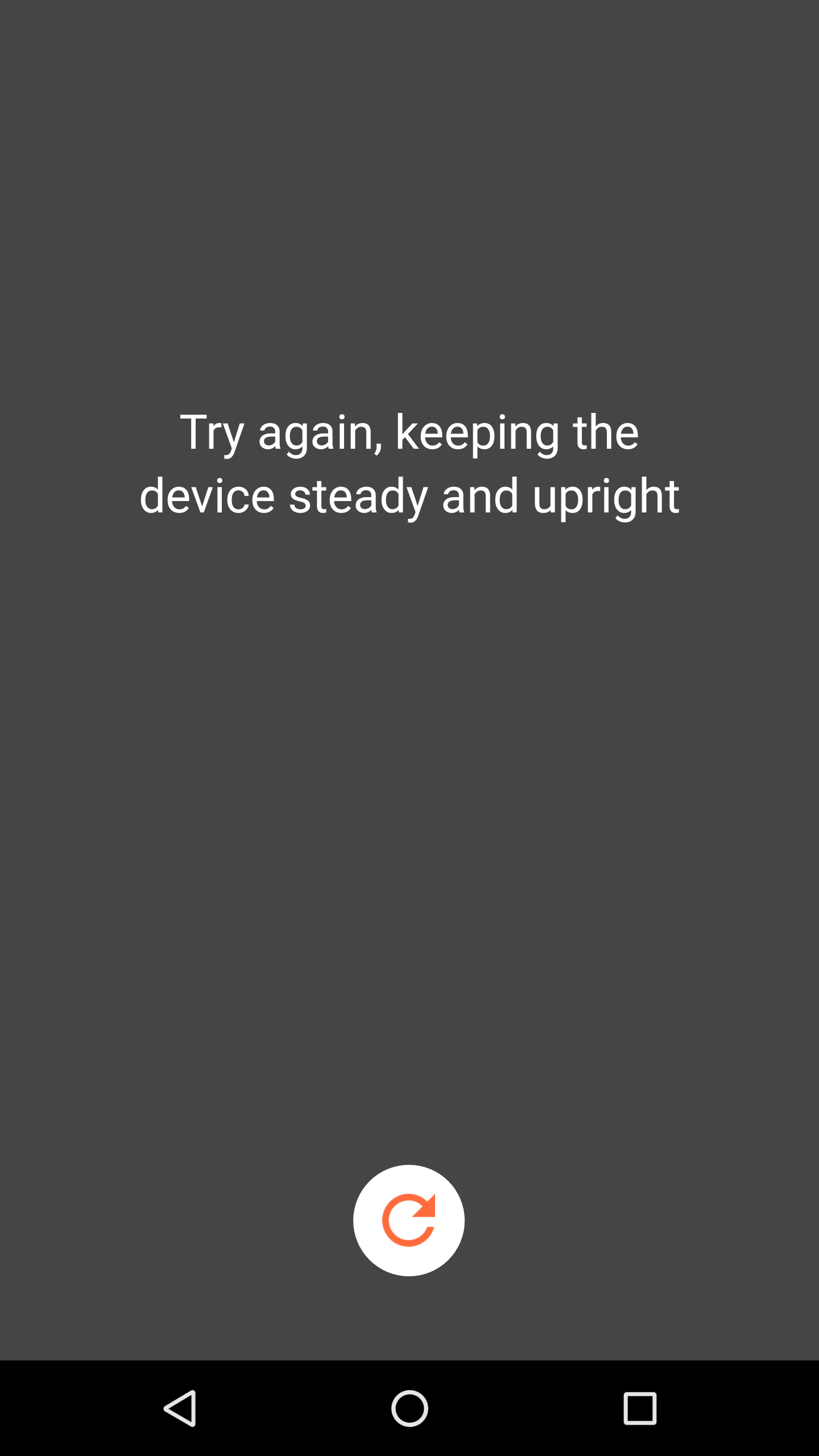Tap the orange retry button
The height and width of the screenshot is (1456, 819).
pos(409,1221)
